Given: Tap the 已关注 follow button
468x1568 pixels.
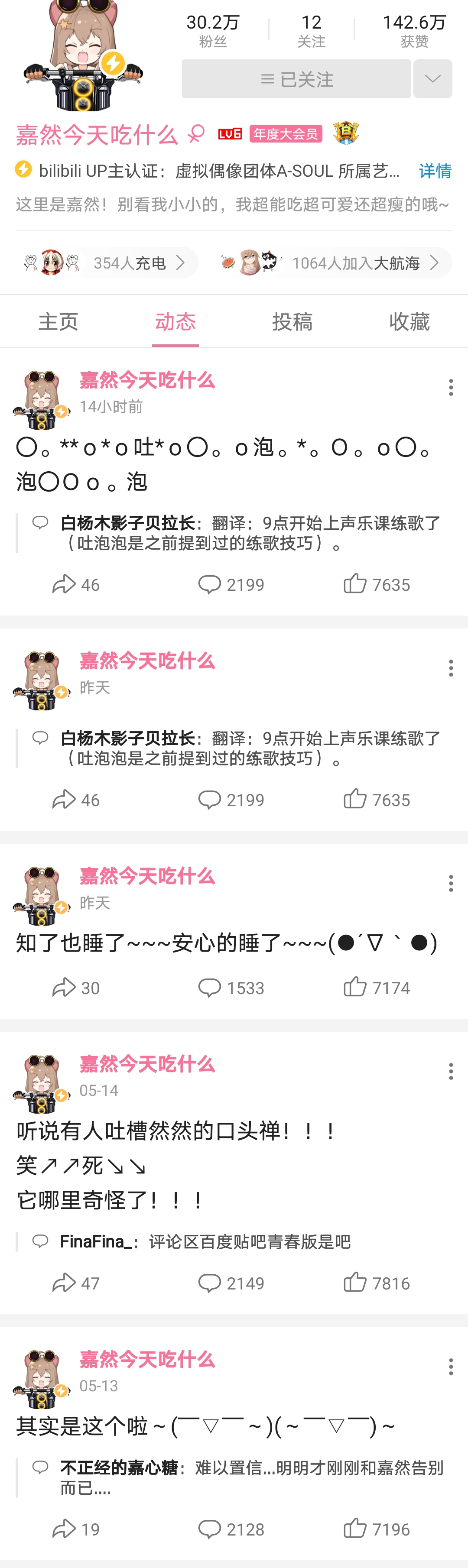Looking at the screenshot, I should (x=296, y=79).
